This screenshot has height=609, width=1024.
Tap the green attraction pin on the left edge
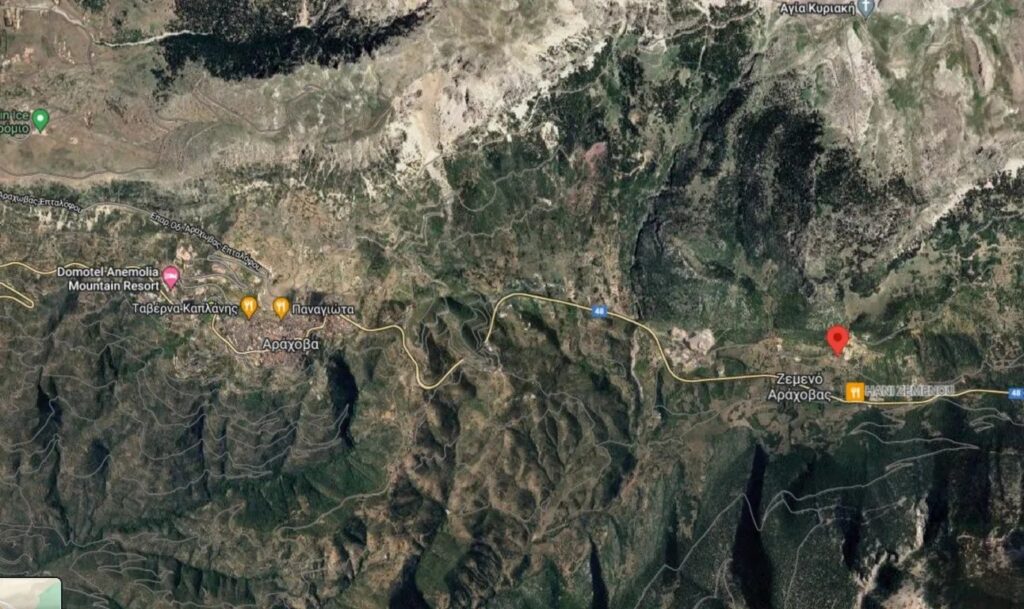(41, 120)
